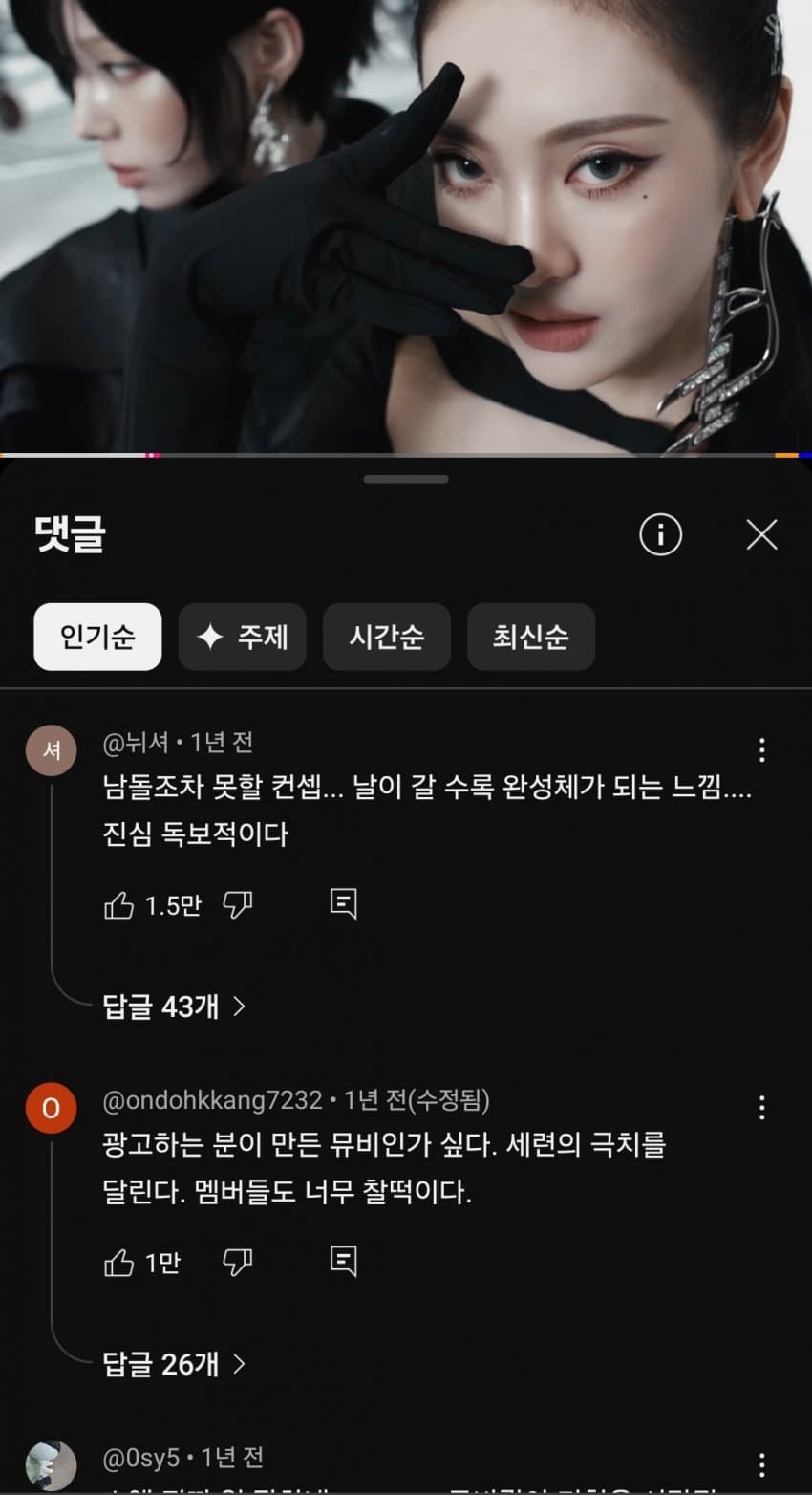This screenshot has height=1495, width=812.
Task: Open more options for @0sy5's comment
Action: point(761,1464)
